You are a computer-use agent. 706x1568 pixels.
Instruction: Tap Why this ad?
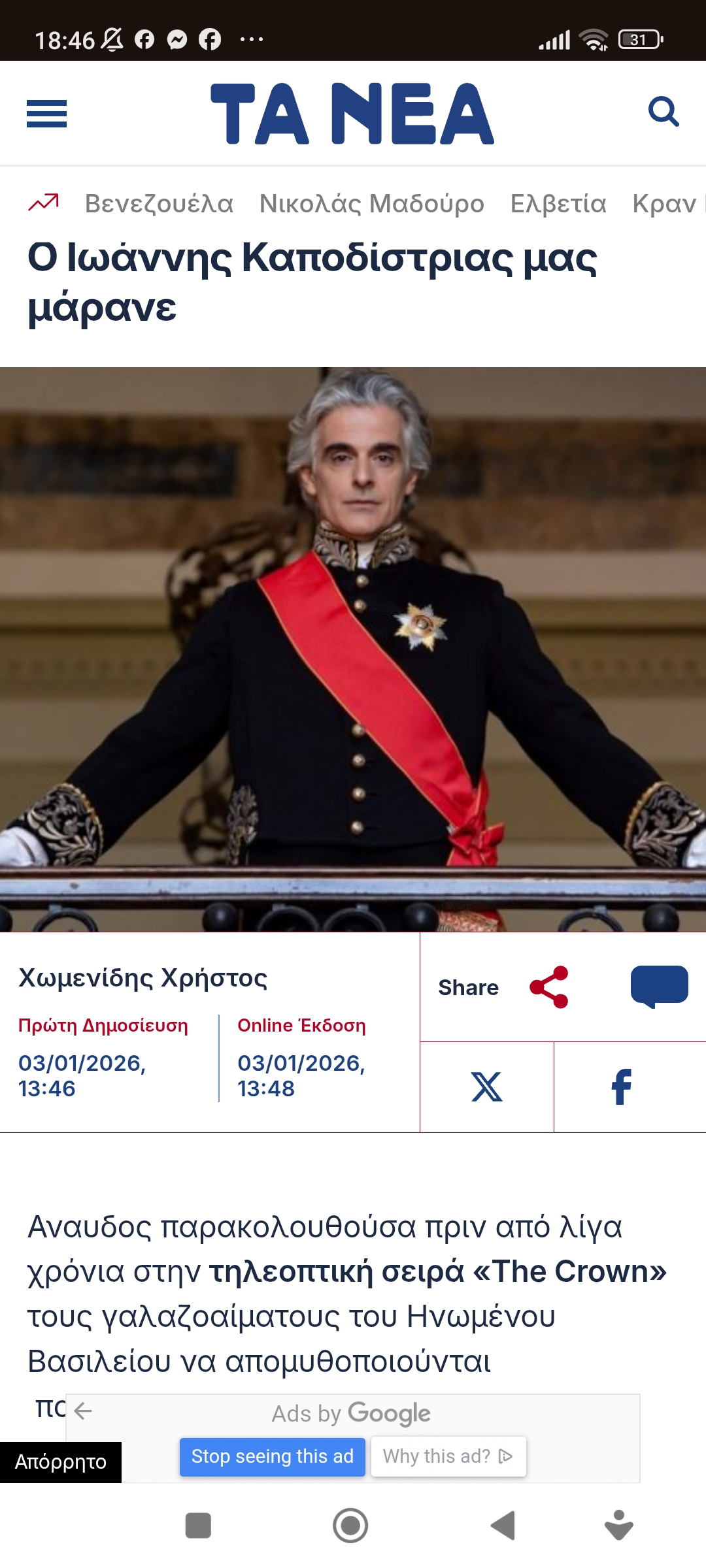[x=448, y=1456]
